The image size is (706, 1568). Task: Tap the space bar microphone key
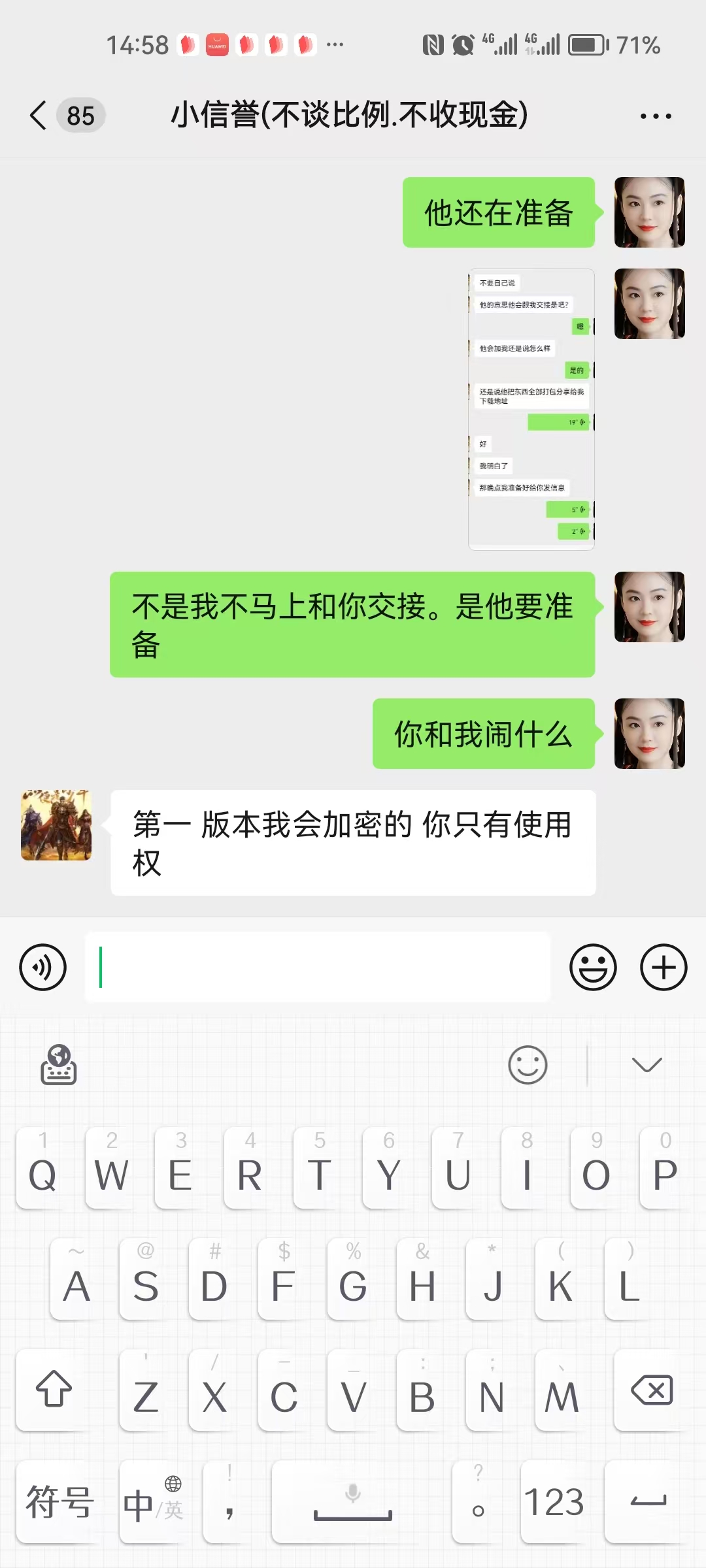pyautogui.click(x=353, y=1501)
